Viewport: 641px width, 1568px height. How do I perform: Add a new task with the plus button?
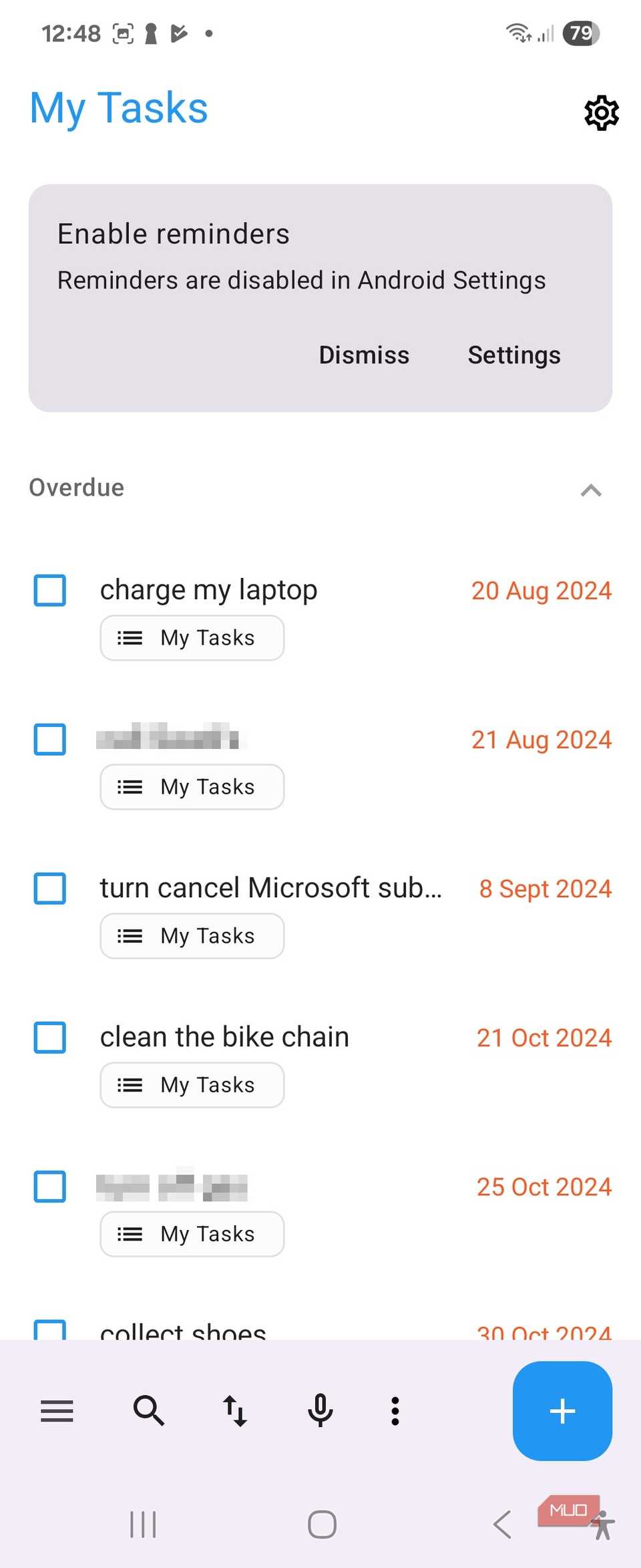click(x=562, y=1411)
